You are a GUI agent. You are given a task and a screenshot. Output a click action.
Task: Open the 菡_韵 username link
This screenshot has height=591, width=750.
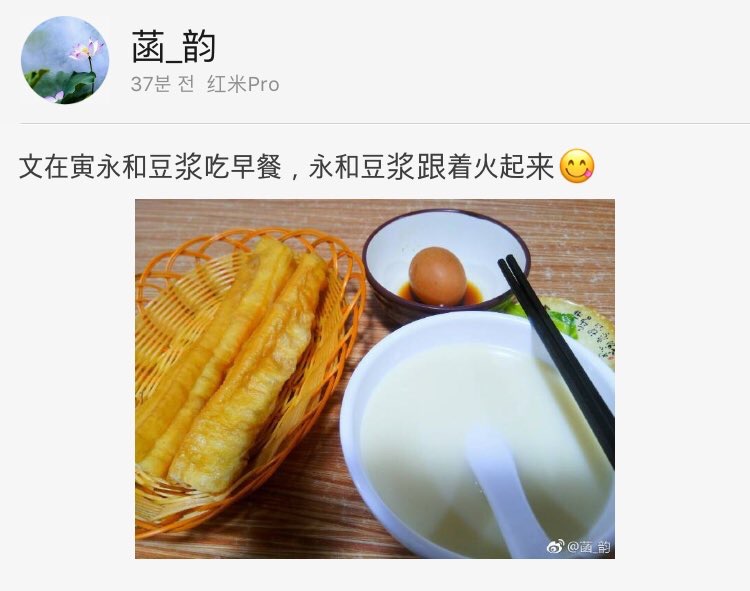point(173,45)
